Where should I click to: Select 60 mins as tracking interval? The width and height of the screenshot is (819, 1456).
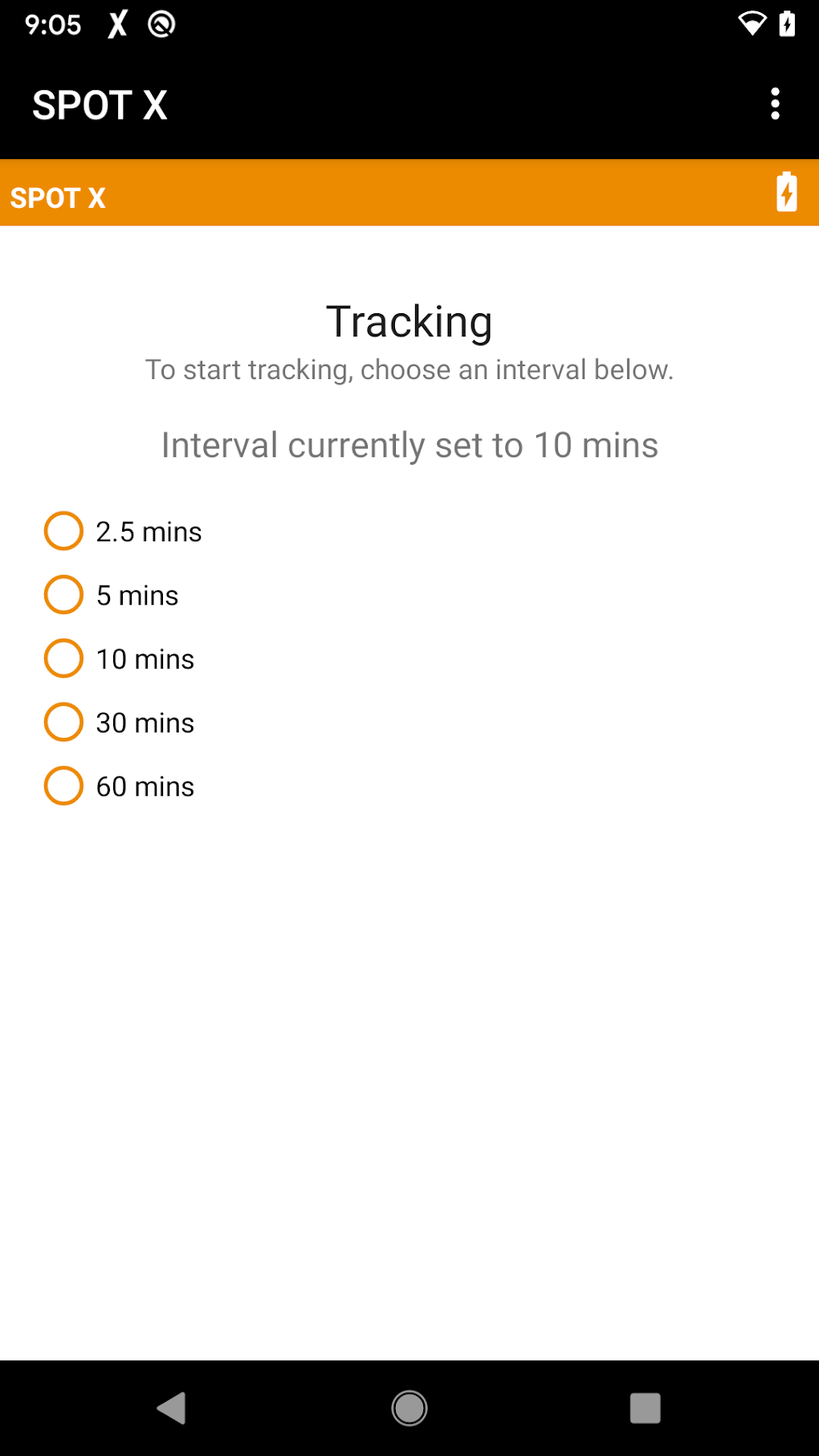click(x=63, y=785)
